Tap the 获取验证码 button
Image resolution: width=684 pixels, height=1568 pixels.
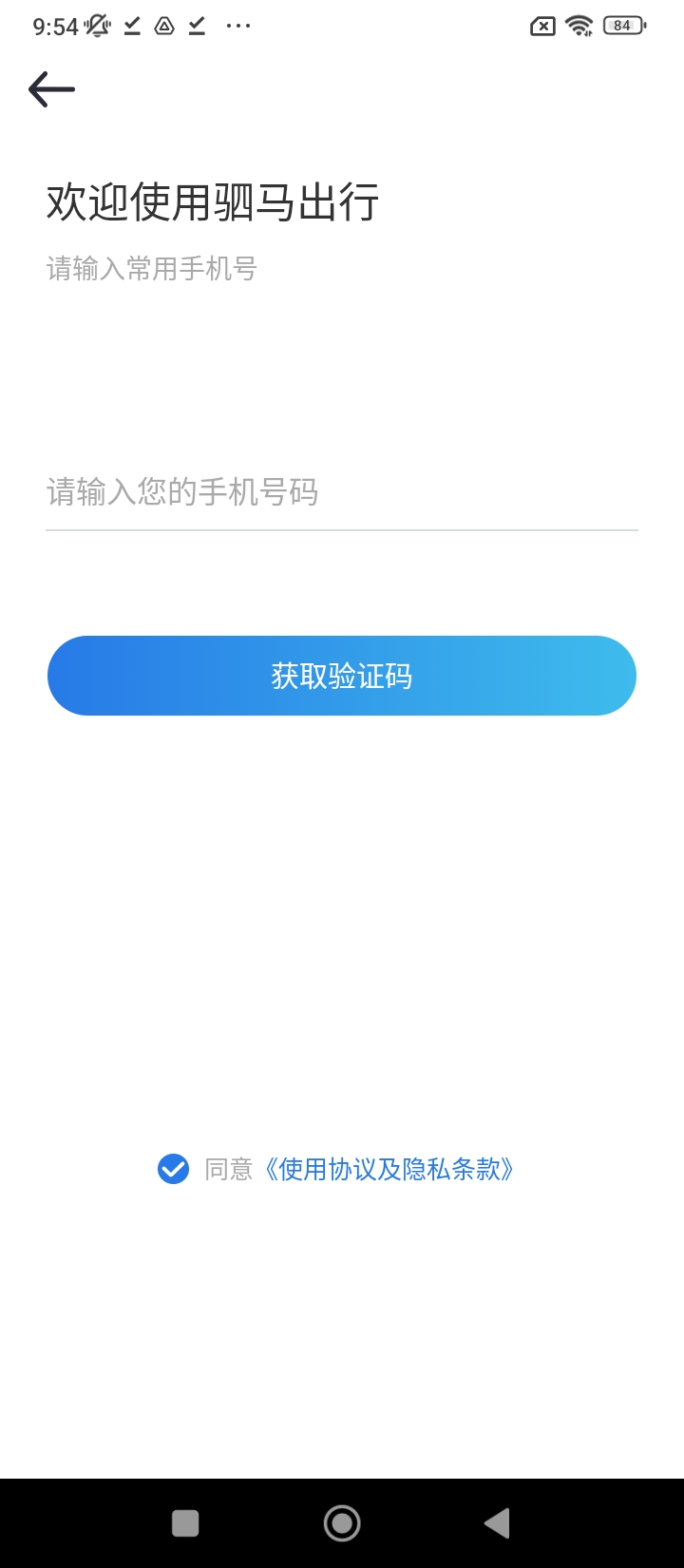point(341,676)
